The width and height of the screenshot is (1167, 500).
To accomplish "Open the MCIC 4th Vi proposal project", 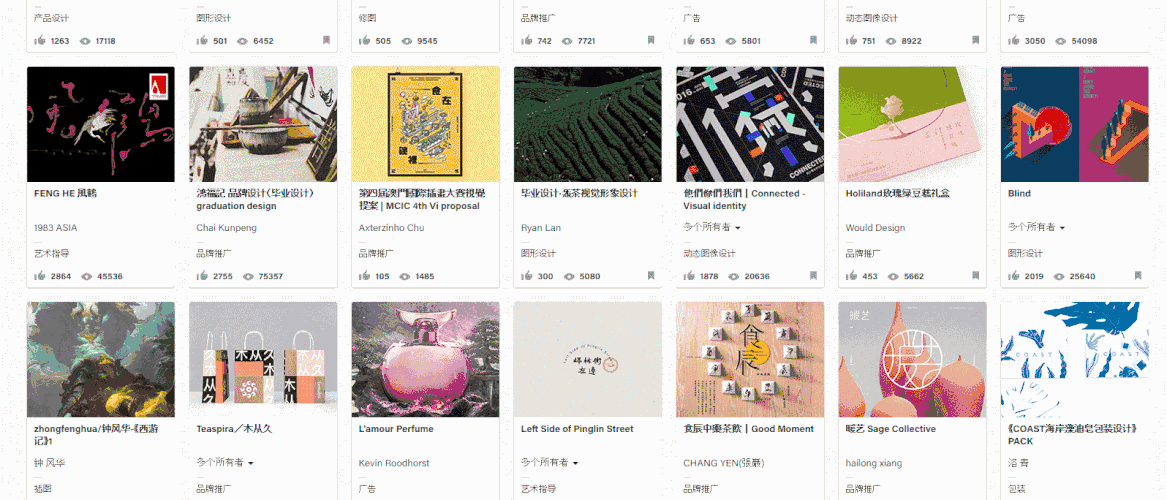I will [x=425, y=124].
